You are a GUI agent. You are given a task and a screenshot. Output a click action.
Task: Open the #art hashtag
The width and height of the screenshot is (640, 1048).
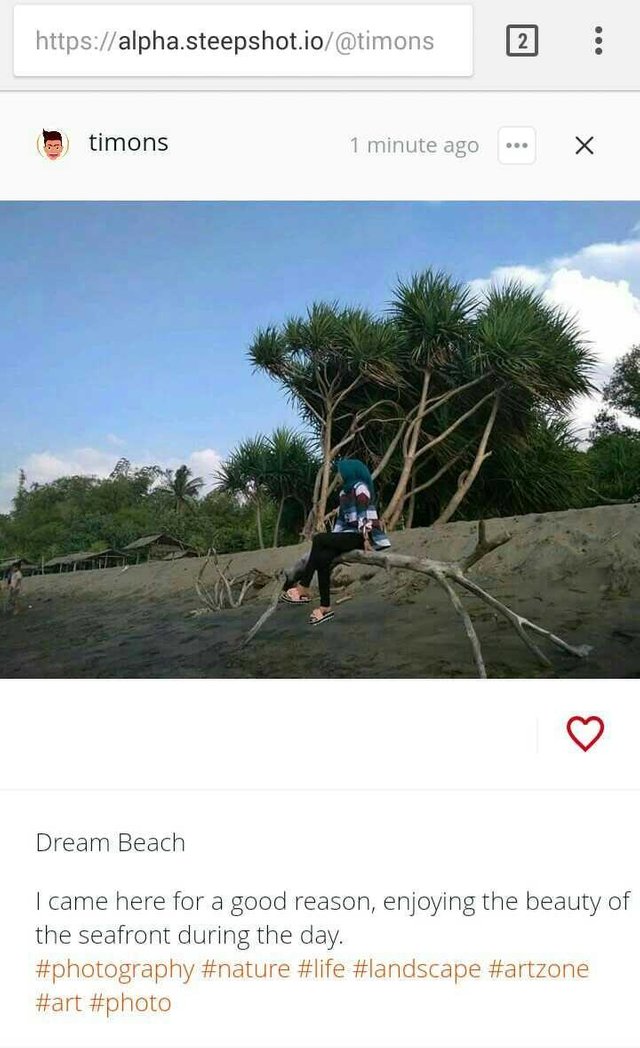pos(59,1003)
